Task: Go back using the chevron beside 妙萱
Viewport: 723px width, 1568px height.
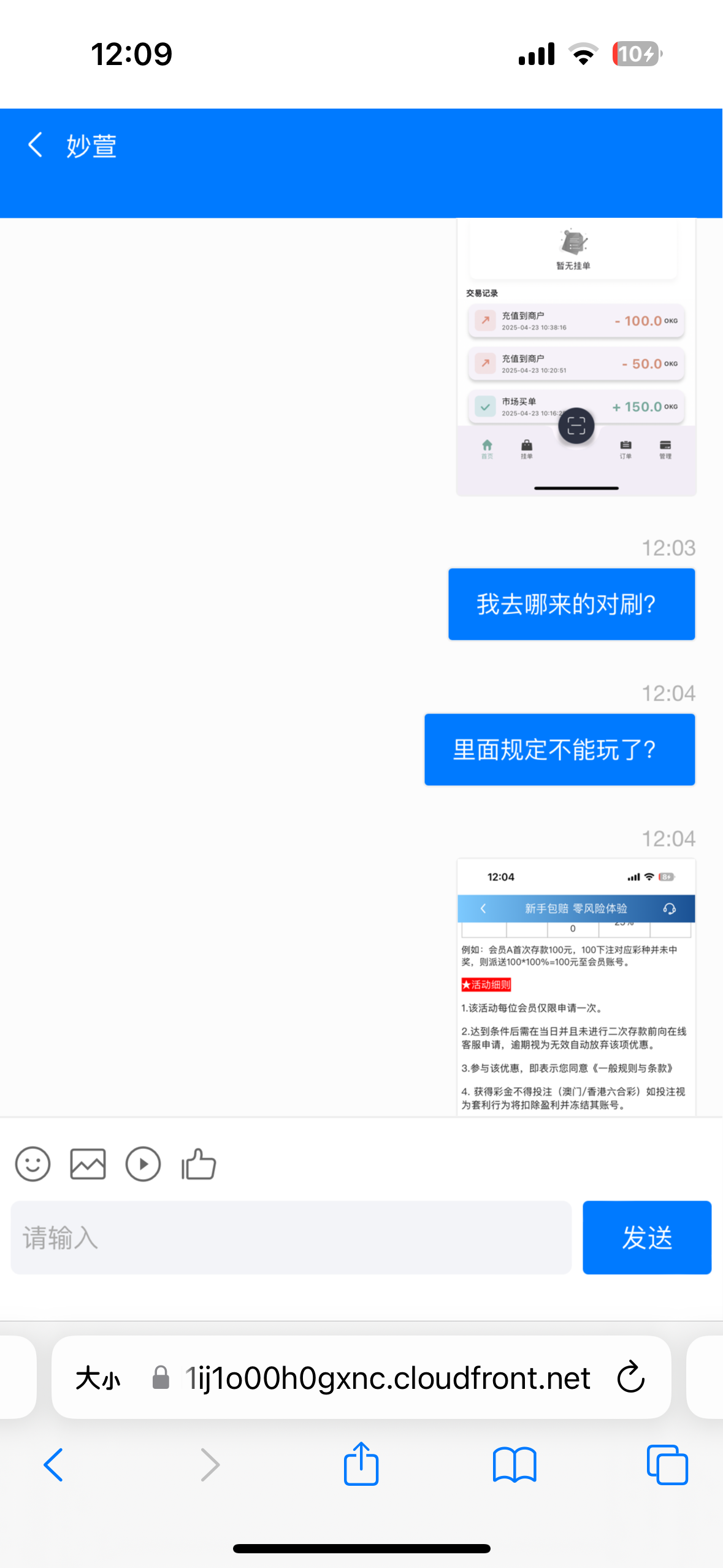Action: point(35,145)
